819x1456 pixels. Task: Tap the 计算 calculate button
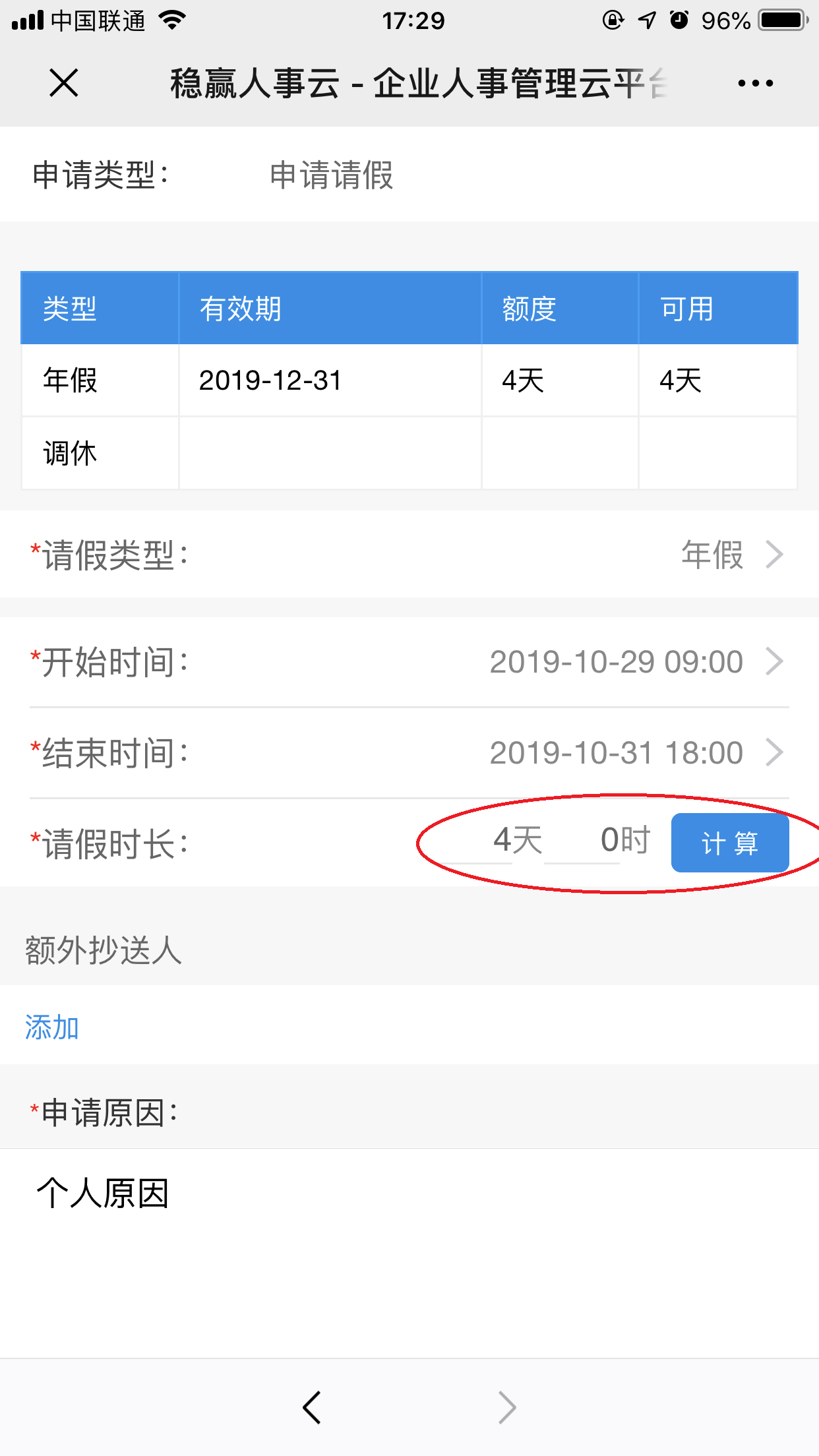pos(730,843)
